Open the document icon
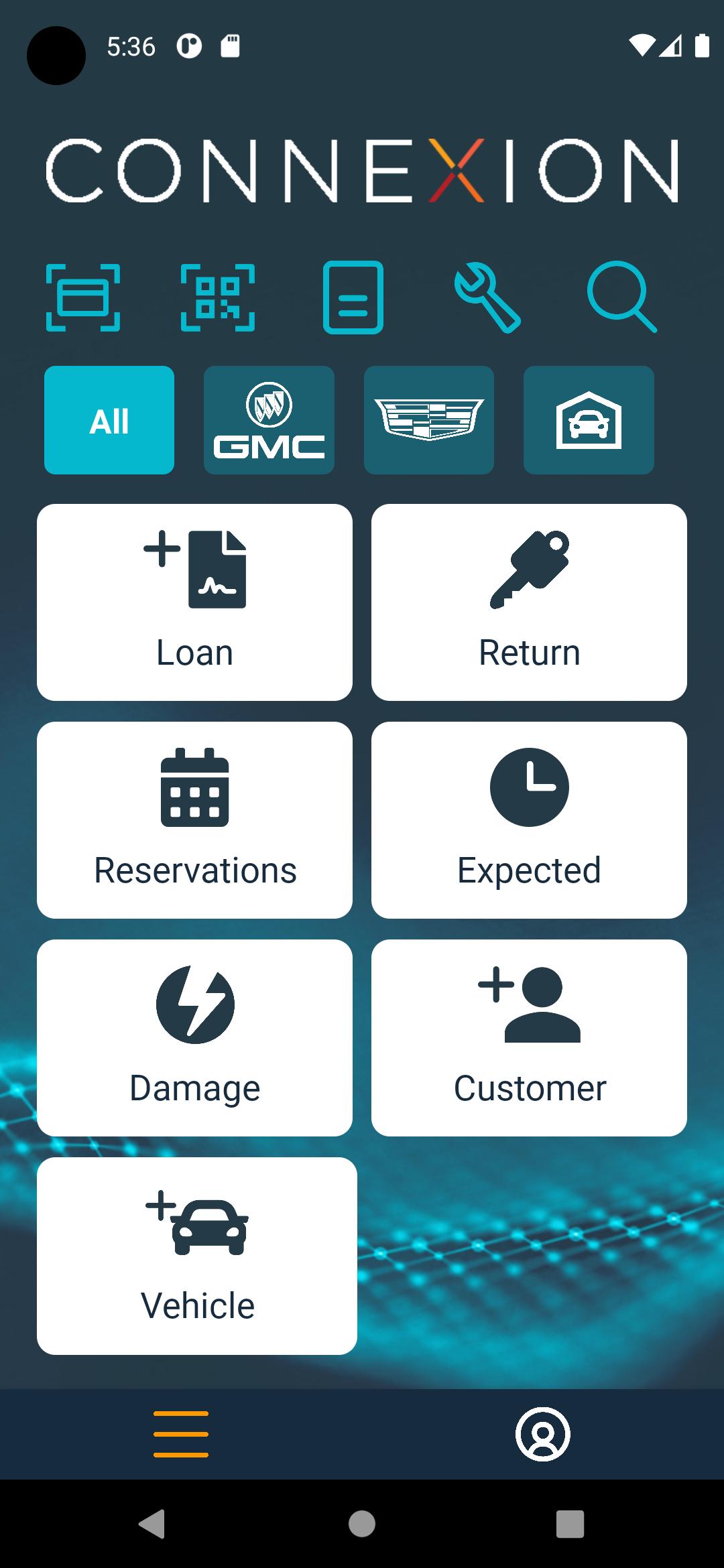The width and height of the screenshot is (724, 1568). 353,298
